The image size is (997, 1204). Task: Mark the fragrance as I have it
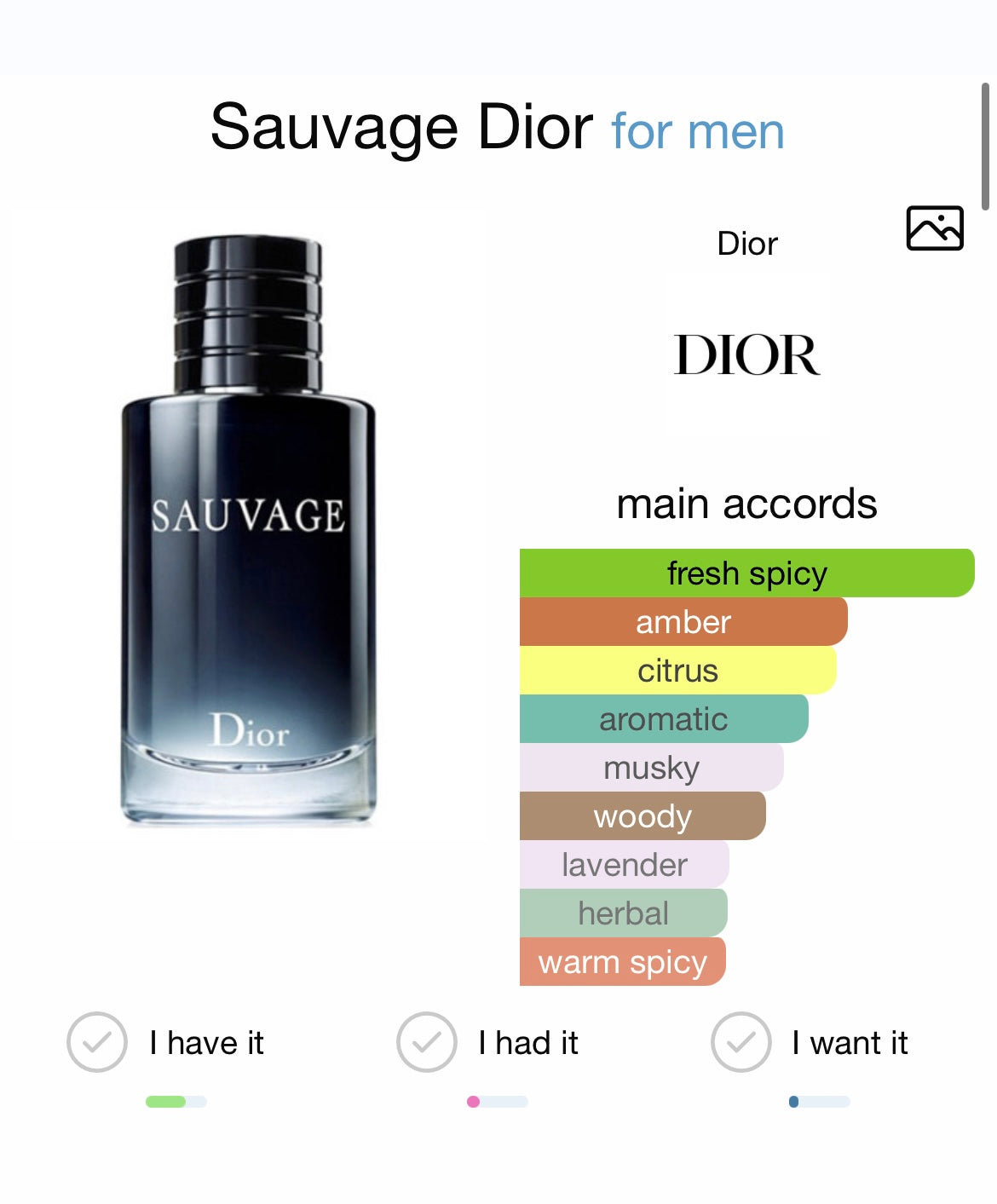click(97, 1042)
